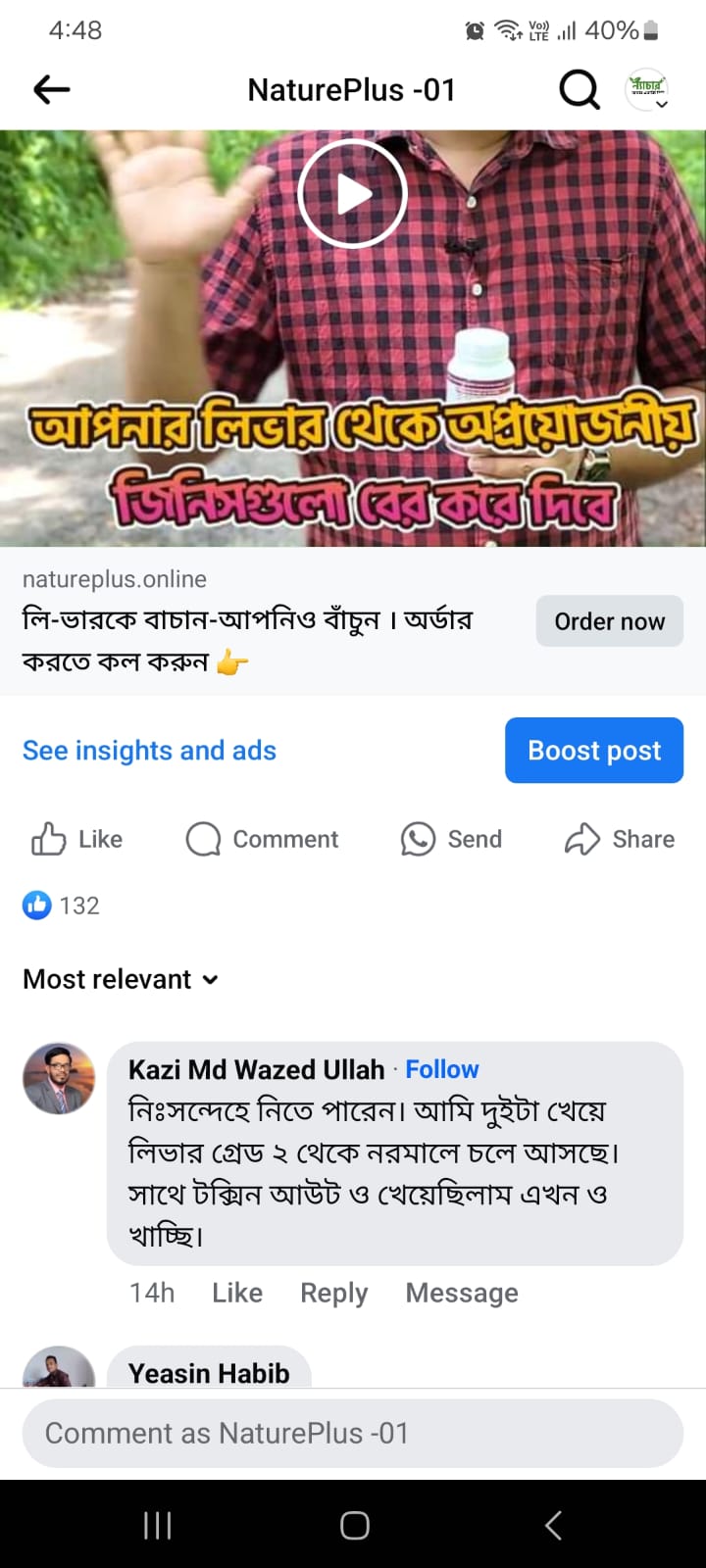Open See insights and ads
The width and height of the screenshot is (706, 1568).
coord(149,751)
